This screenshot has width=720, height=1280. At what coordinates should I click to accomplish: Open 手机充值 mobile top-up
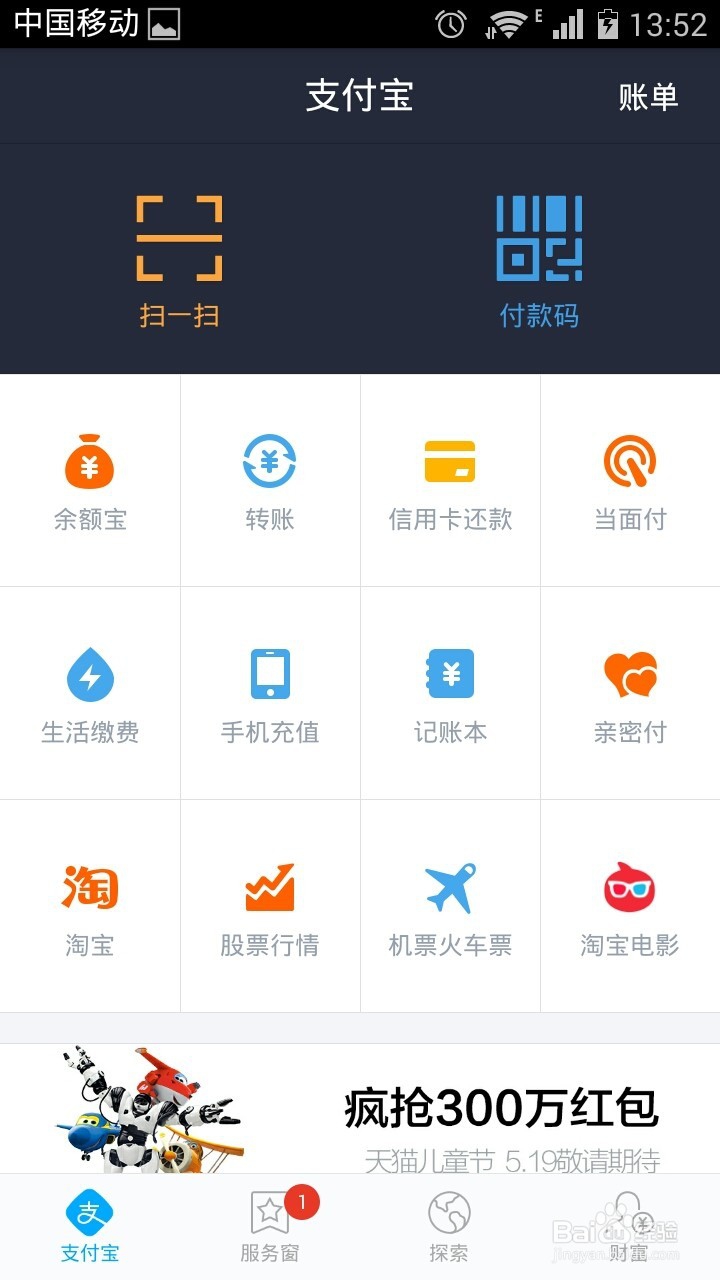click(270, 692)
